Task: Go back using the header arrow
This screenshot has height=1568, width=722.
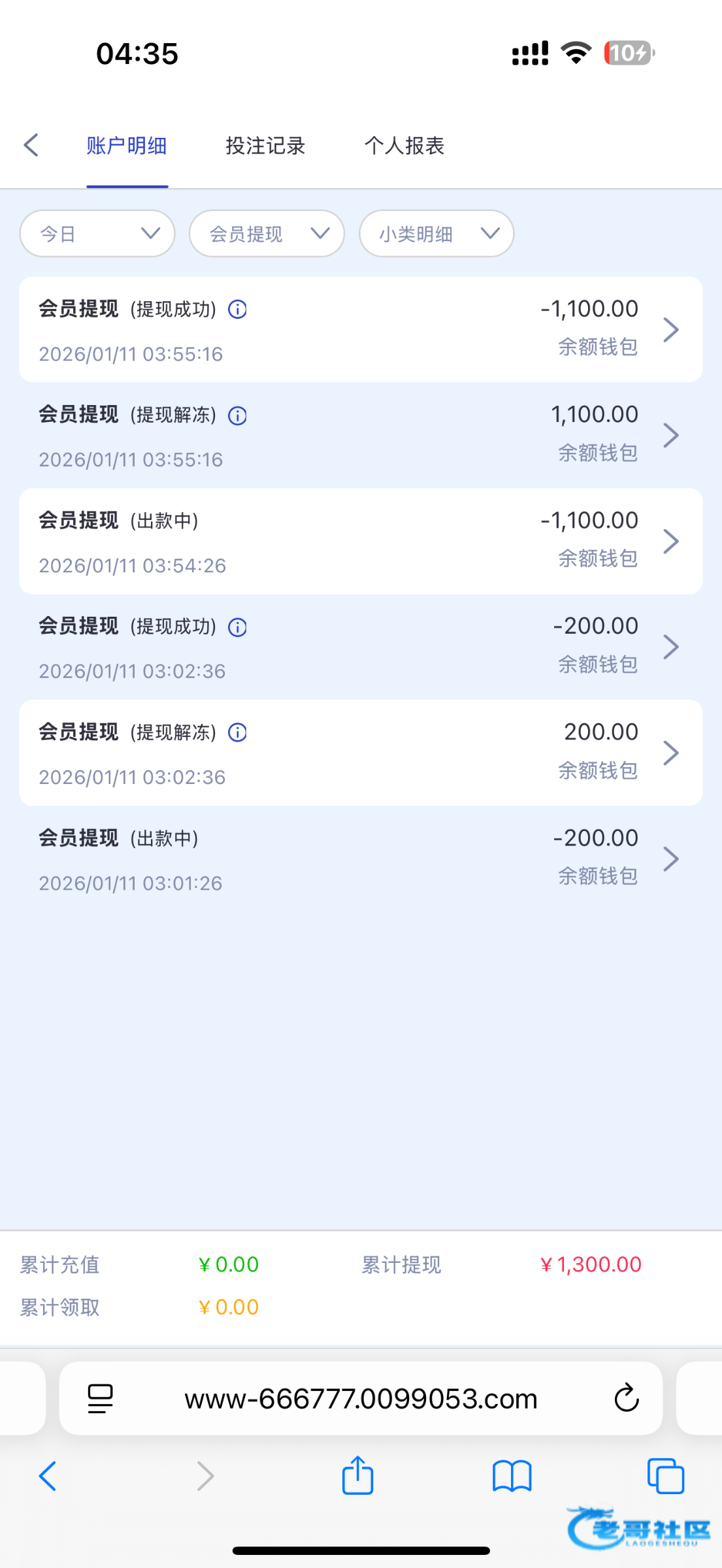Action: 31,145
